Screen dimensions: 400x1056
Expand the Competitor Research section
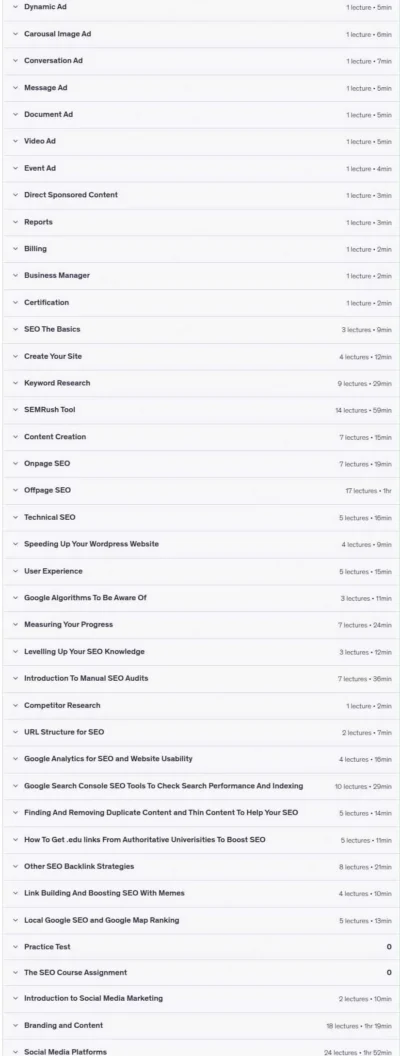[201, 705]
